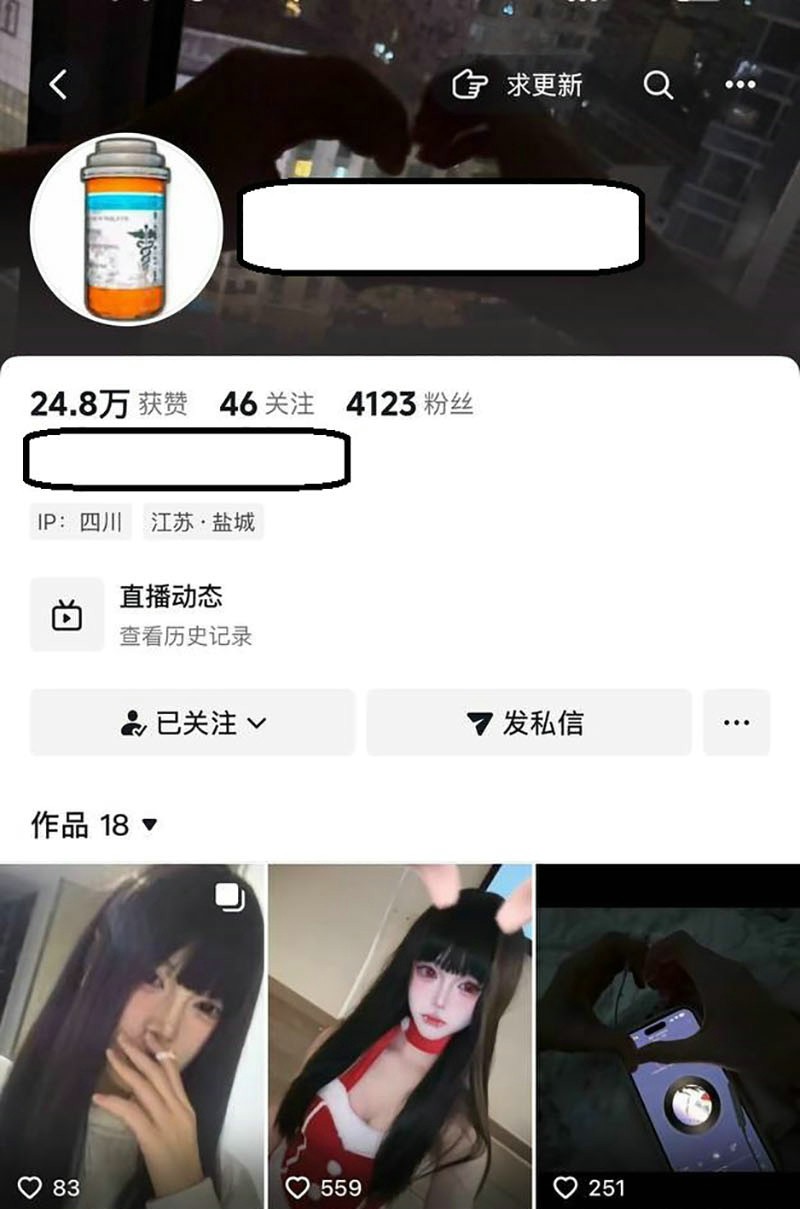Send a private message via 发私信

(528, 722)
